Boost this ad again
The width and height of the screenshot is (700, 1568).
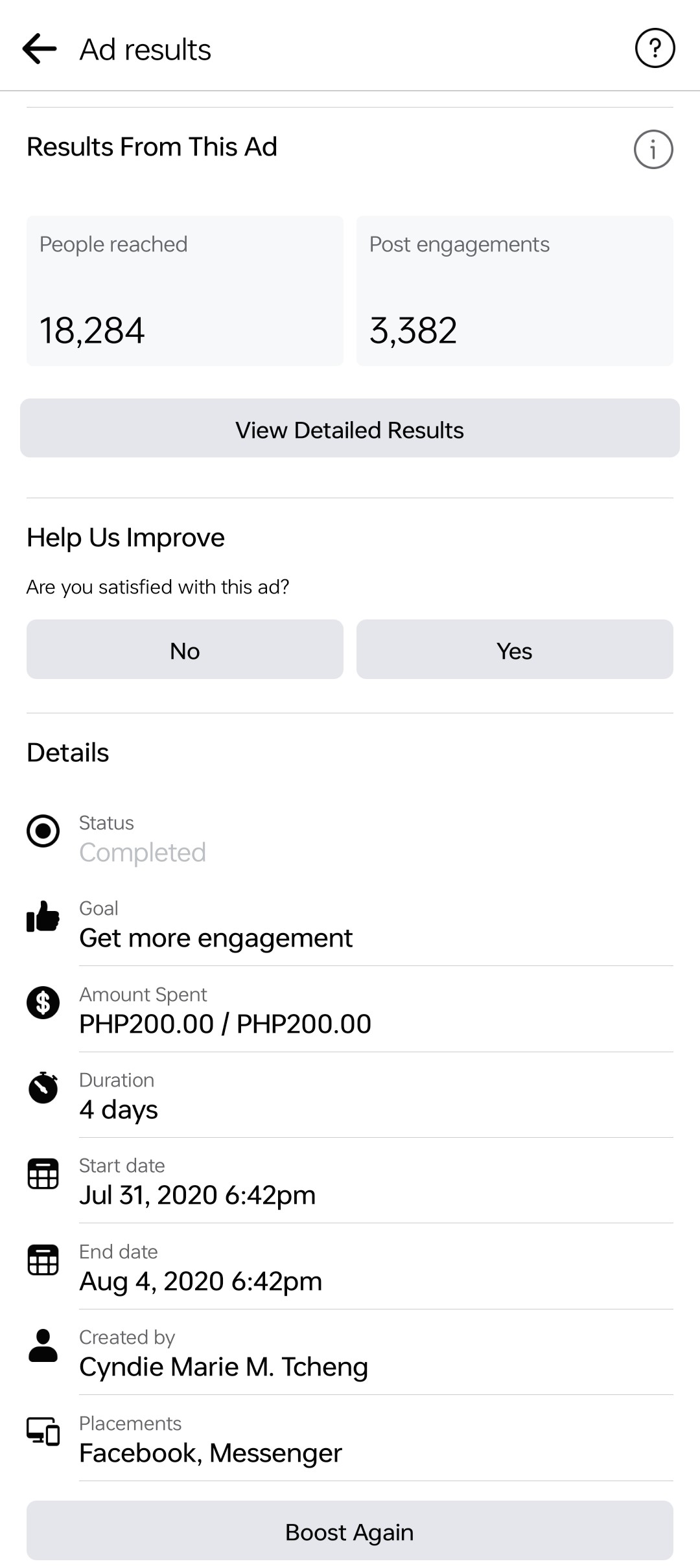pos(350,1530)
